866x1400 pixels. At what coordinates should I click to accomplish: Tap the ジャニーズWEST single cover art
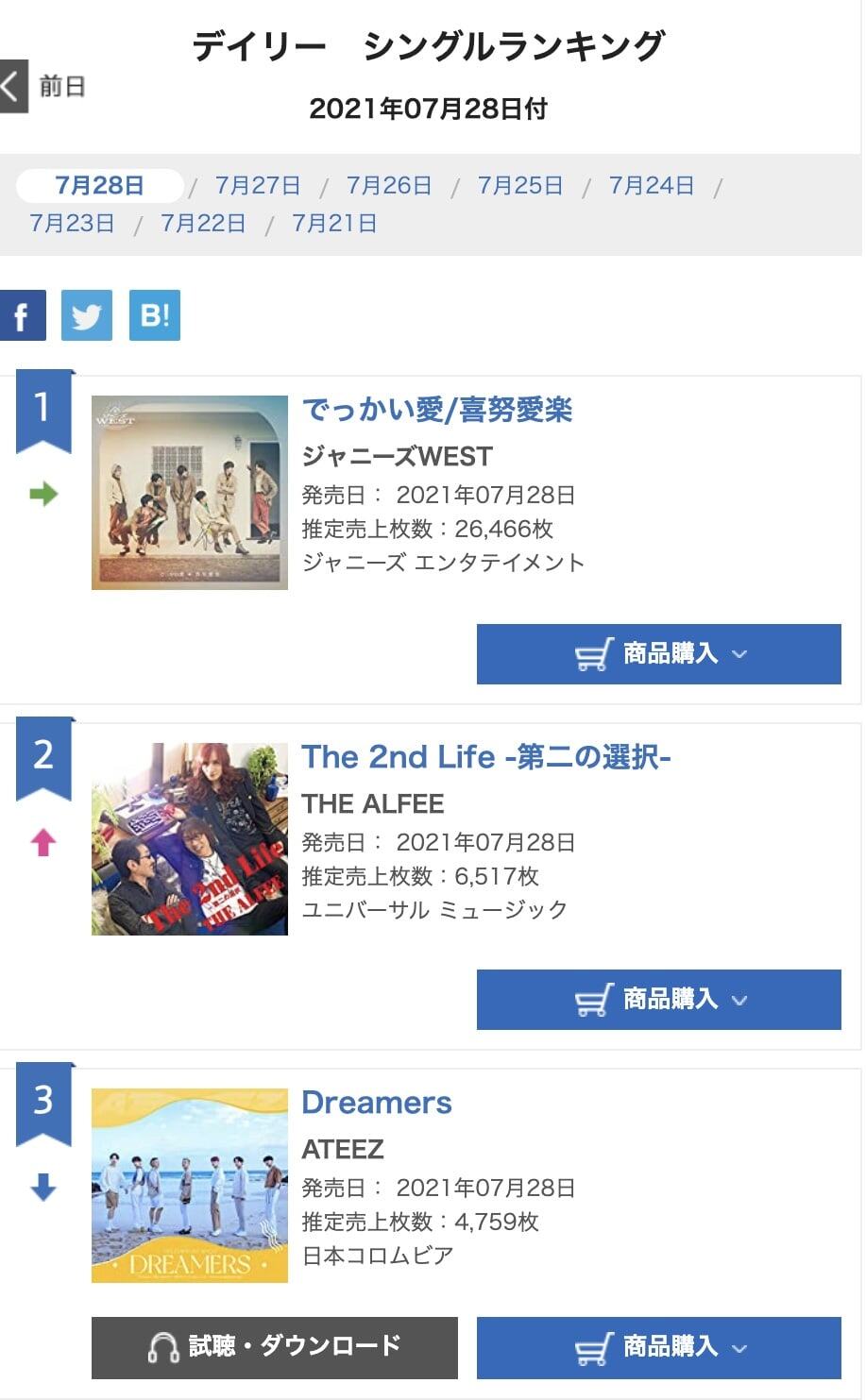point(189,493)
